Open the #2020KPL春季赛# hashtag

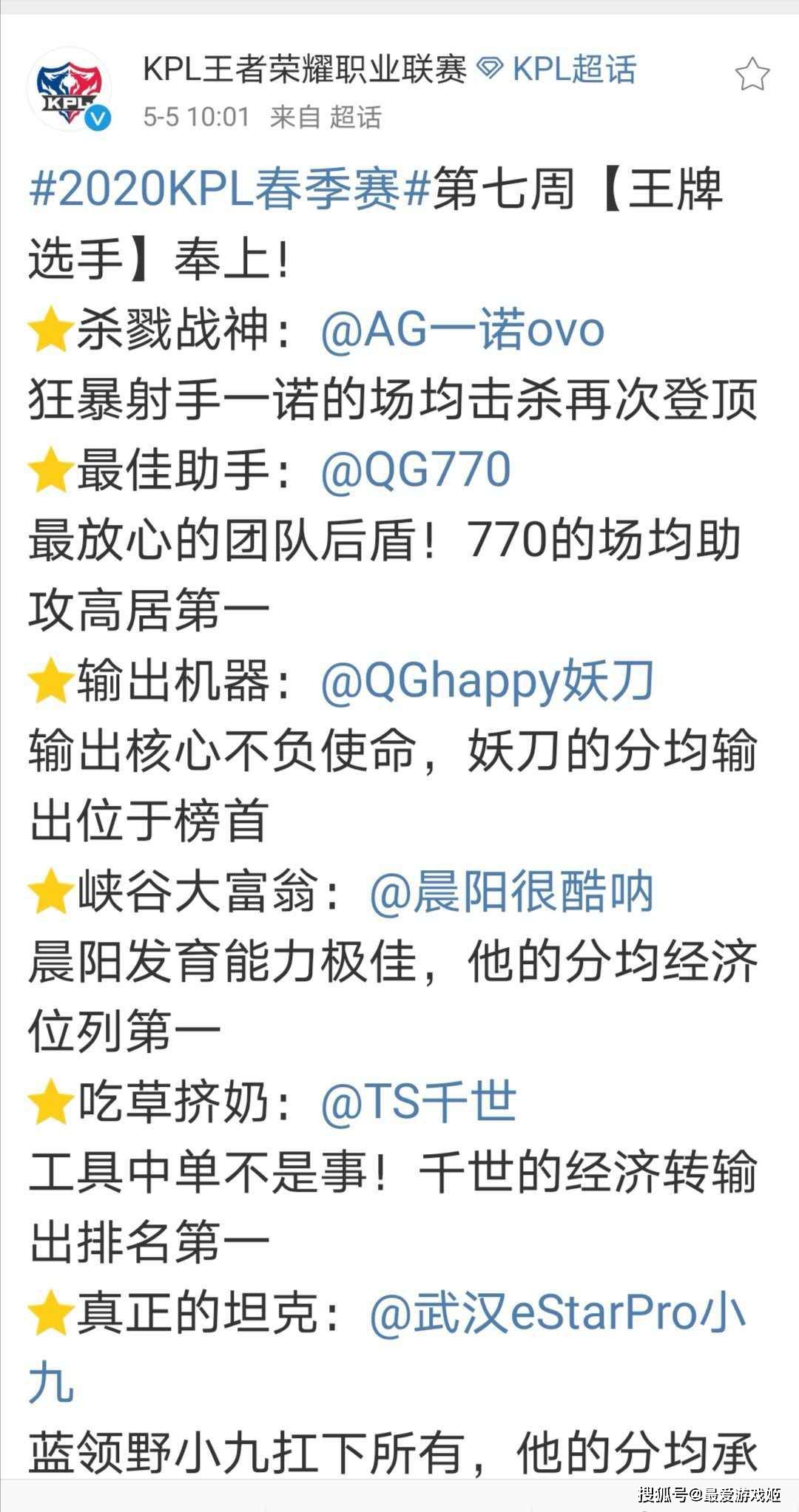[x=230, y=189]
